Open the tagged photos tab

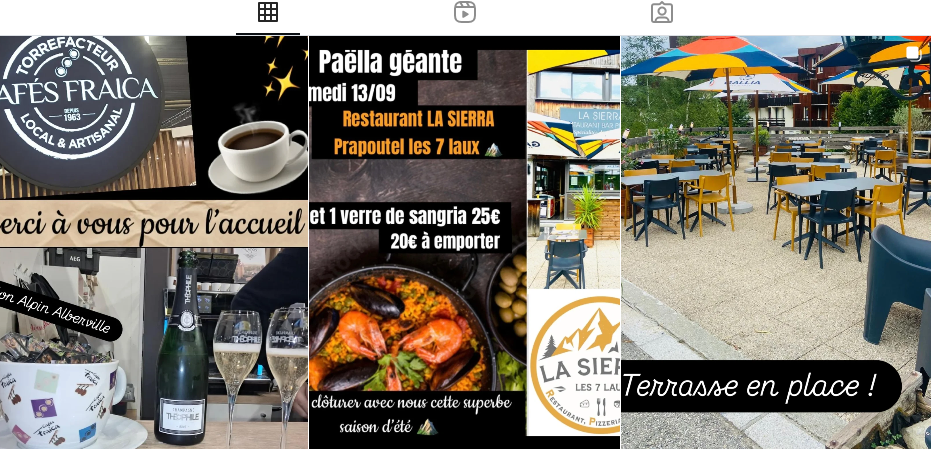point(661,13)
